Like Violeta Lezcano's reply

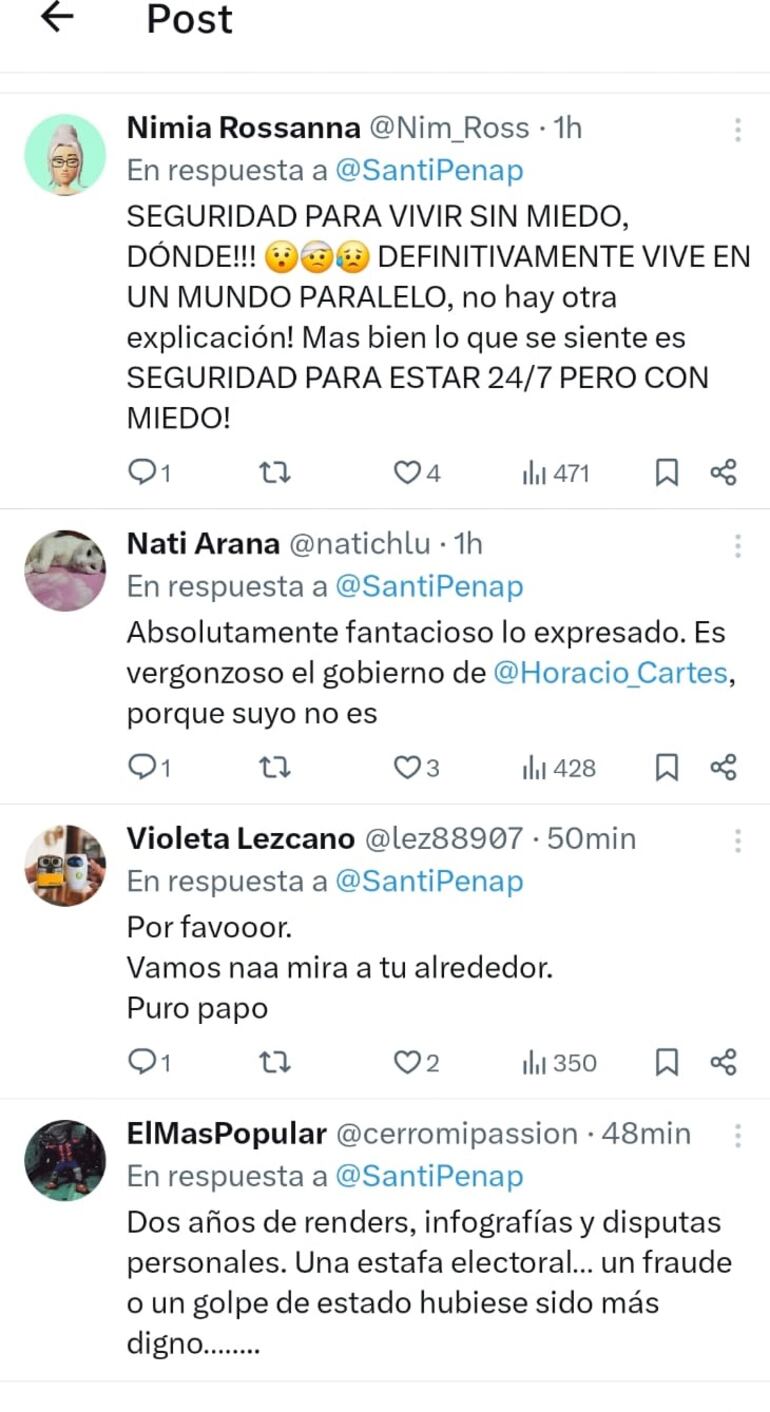click(407, 1062)
